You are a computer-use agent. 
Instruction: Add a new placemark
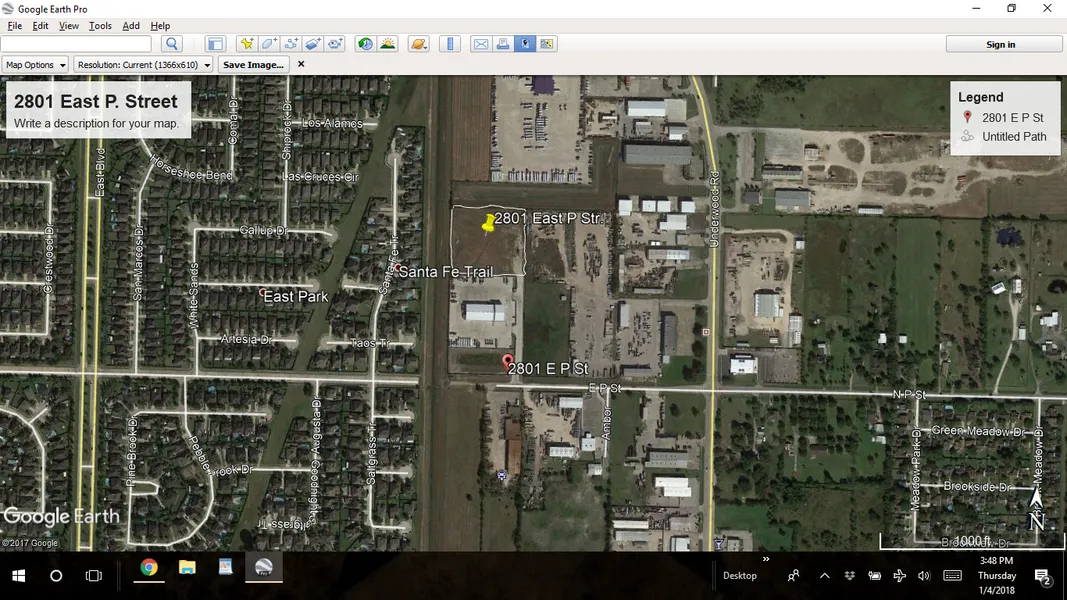click(247, 44)
